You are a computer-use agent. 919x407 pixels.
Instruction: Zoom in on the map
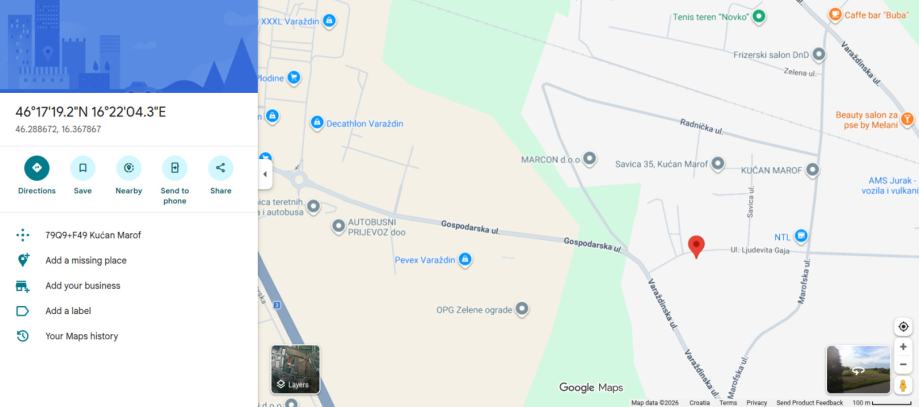903,347
